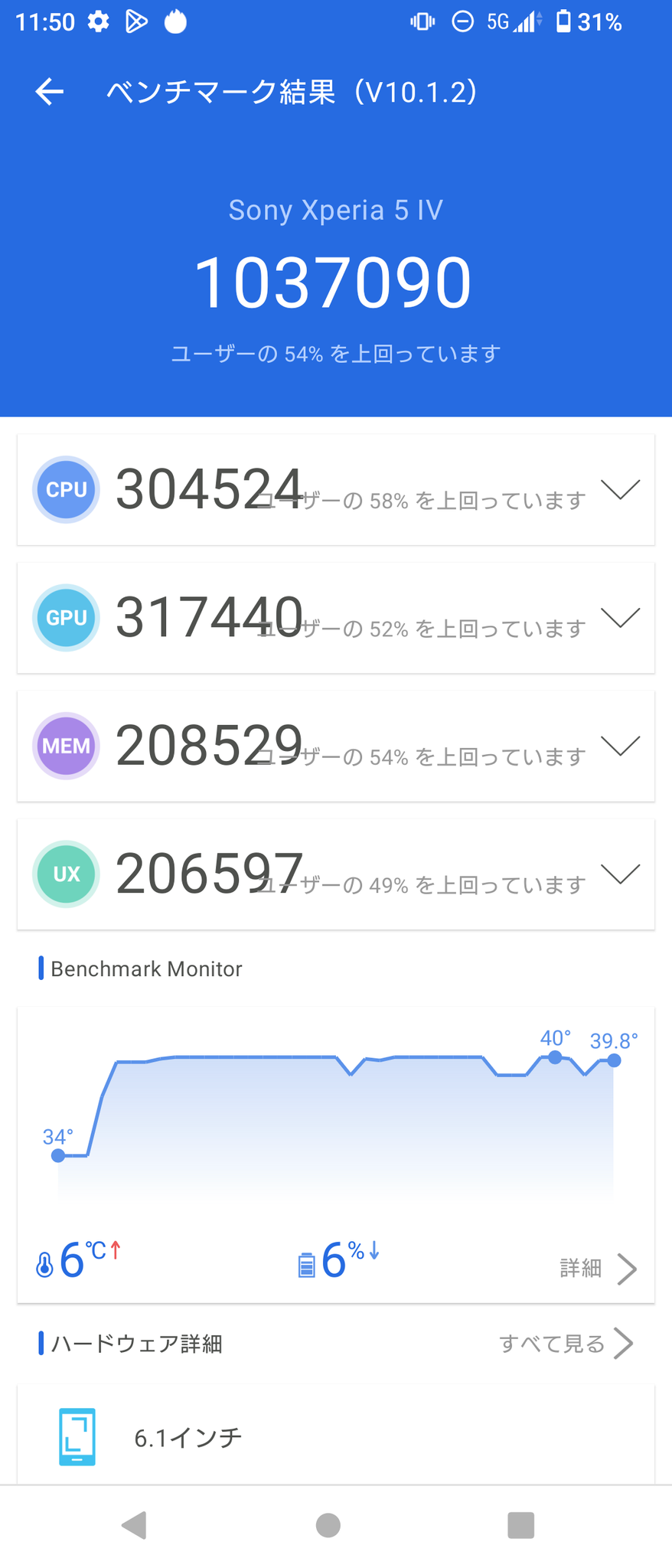Click the ハードウェア詳細 section label
Image resolution: width=672 pixels, height=1568 pixels.
(x=136, y=1344)
